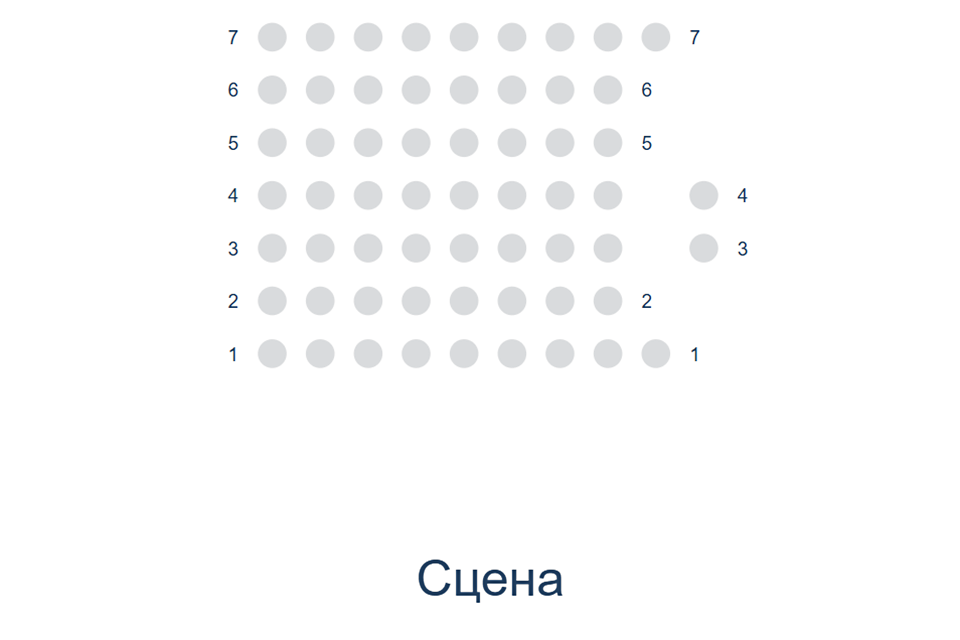Choose the third seat in row 4
960x640 pixels.
coord(368,195)
